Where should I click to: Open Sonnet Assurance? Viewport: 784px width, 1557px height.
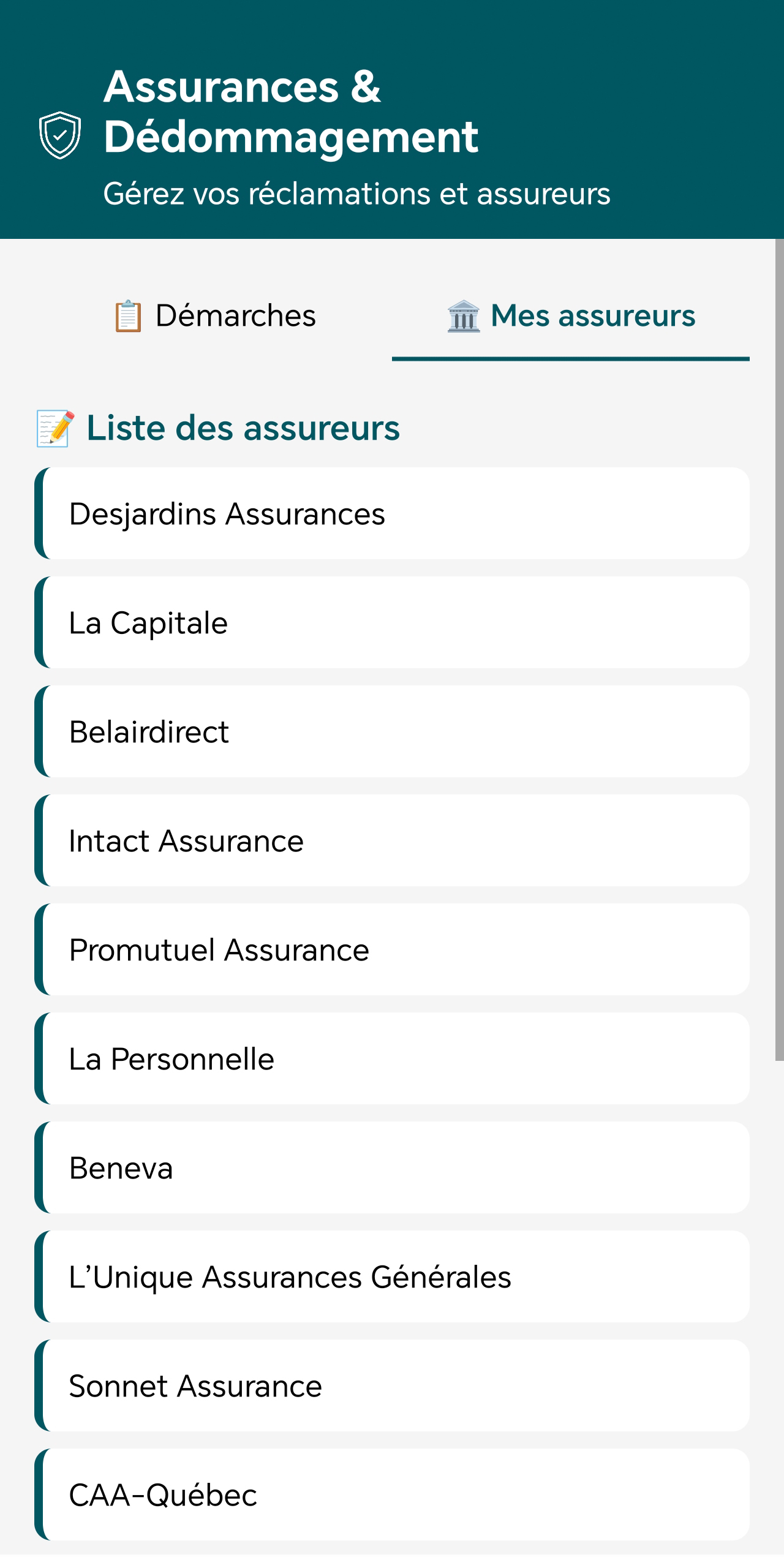392,1385
